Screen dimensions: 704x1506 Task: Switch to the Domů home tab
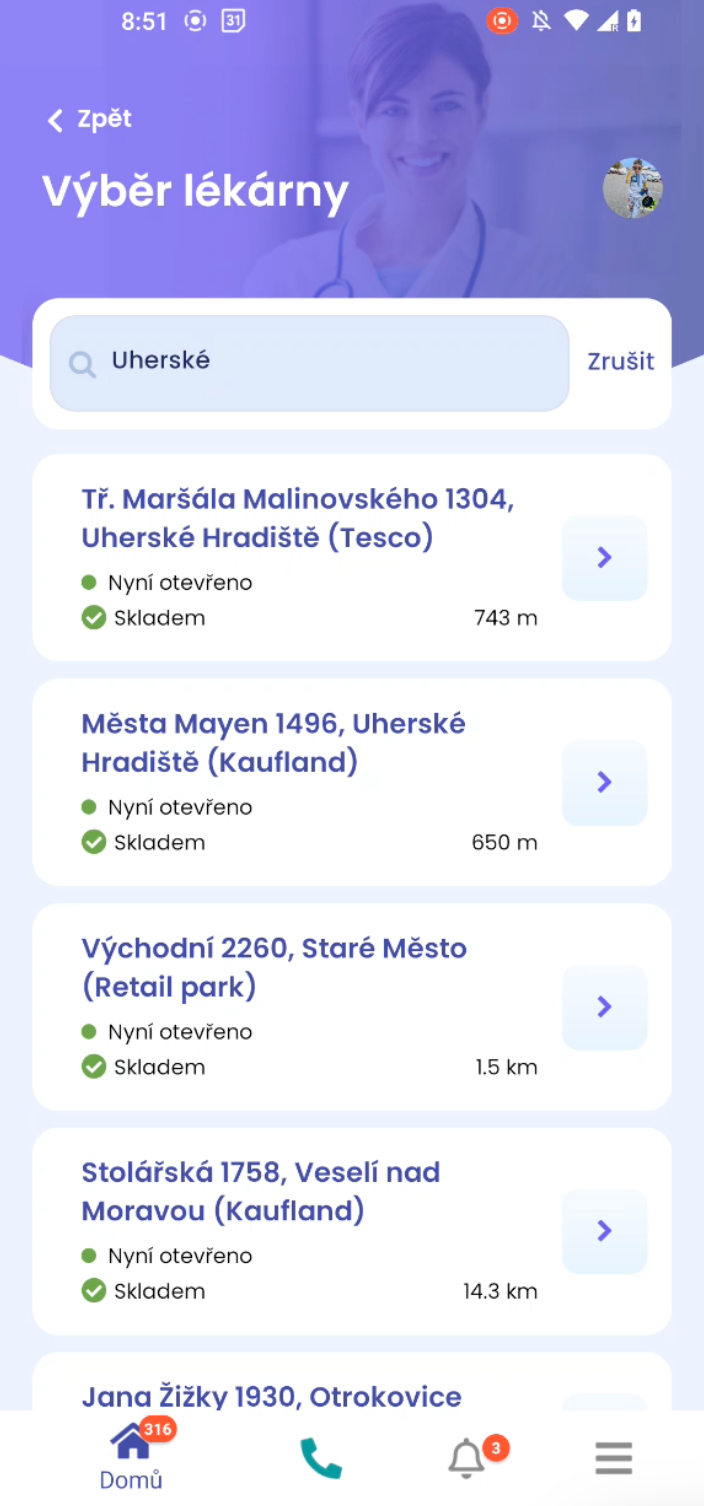click(131, 1460)
